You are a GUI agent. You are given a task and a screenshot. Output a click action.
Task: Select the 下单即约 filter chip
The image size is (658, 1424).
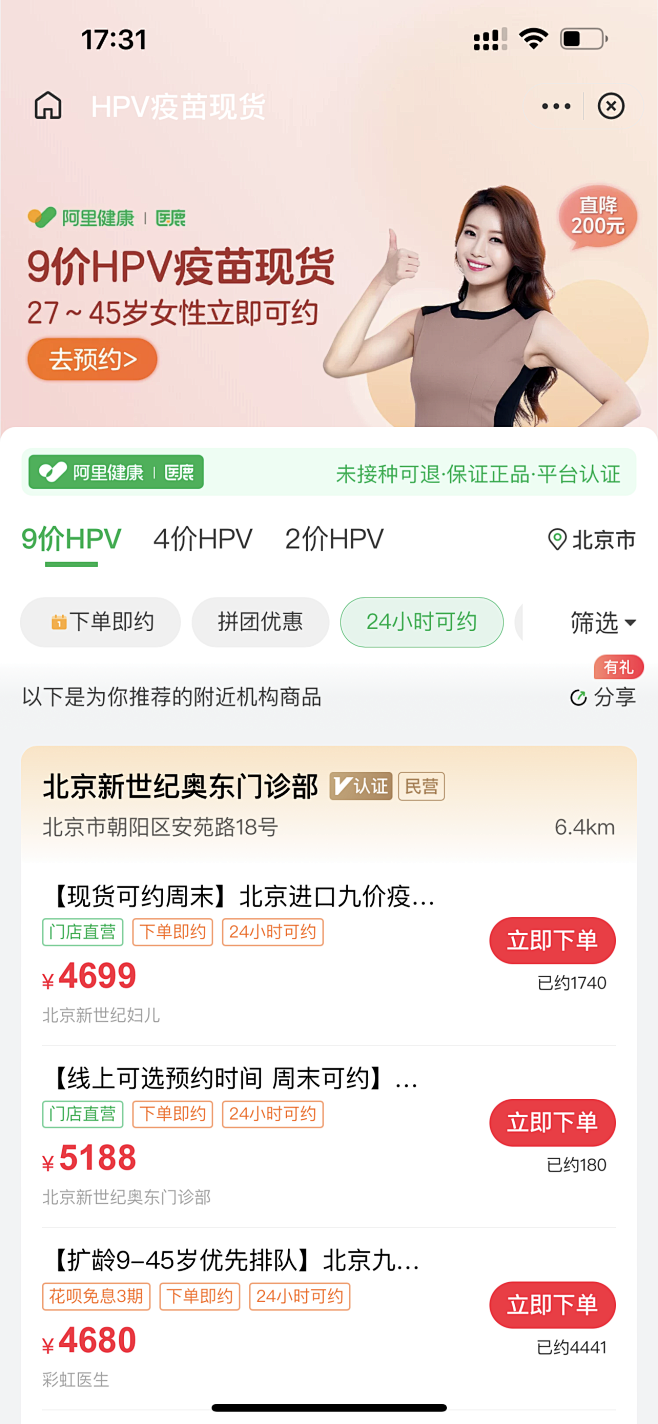coord(101,622)
